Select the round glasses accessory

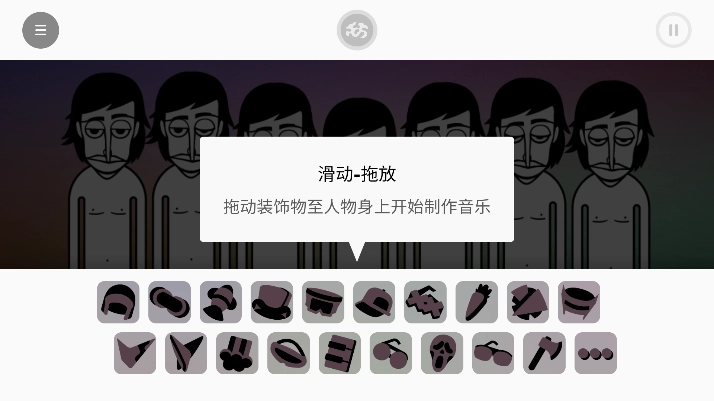(x=391, y=353)
